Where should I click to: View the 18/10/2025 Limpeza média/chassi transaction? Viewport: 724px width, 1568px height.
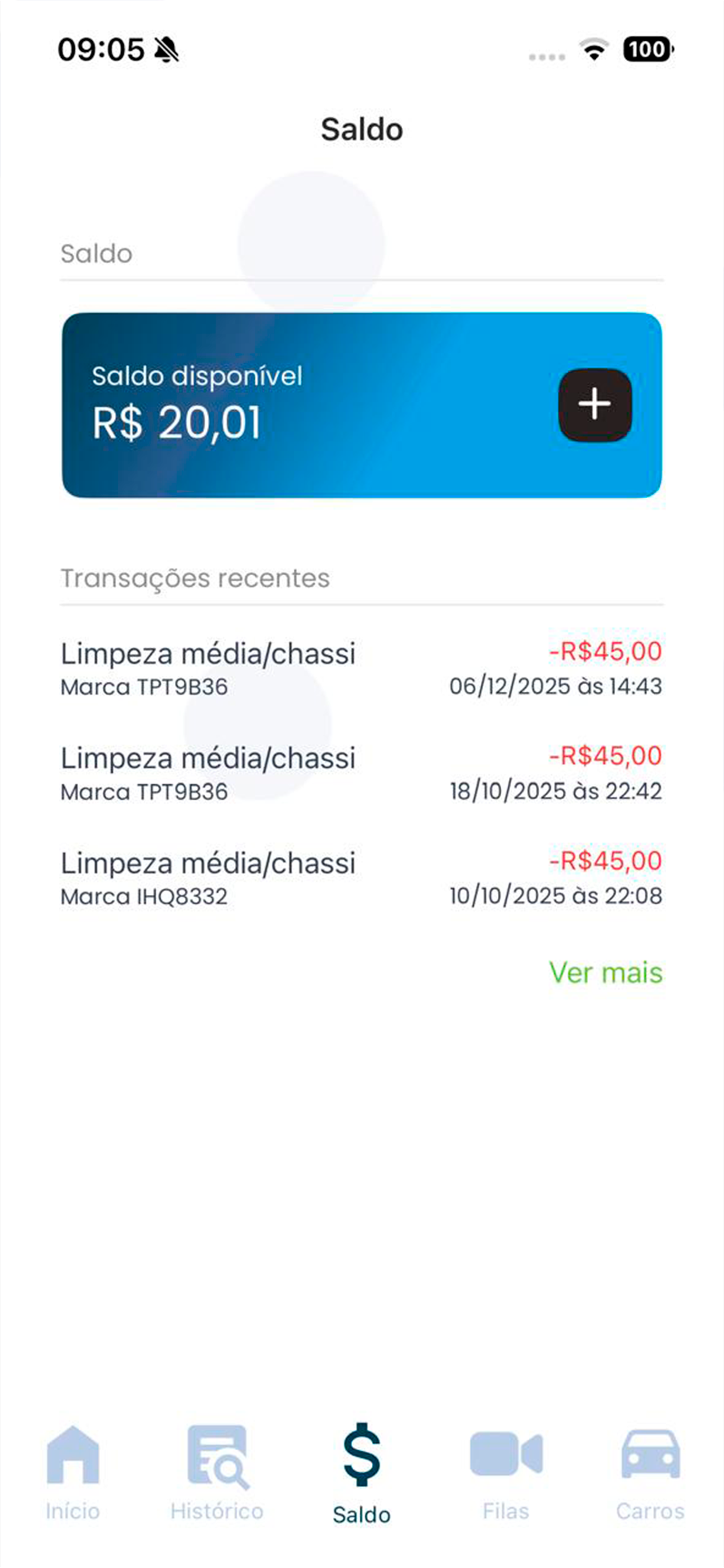click(x=361, y=773)
